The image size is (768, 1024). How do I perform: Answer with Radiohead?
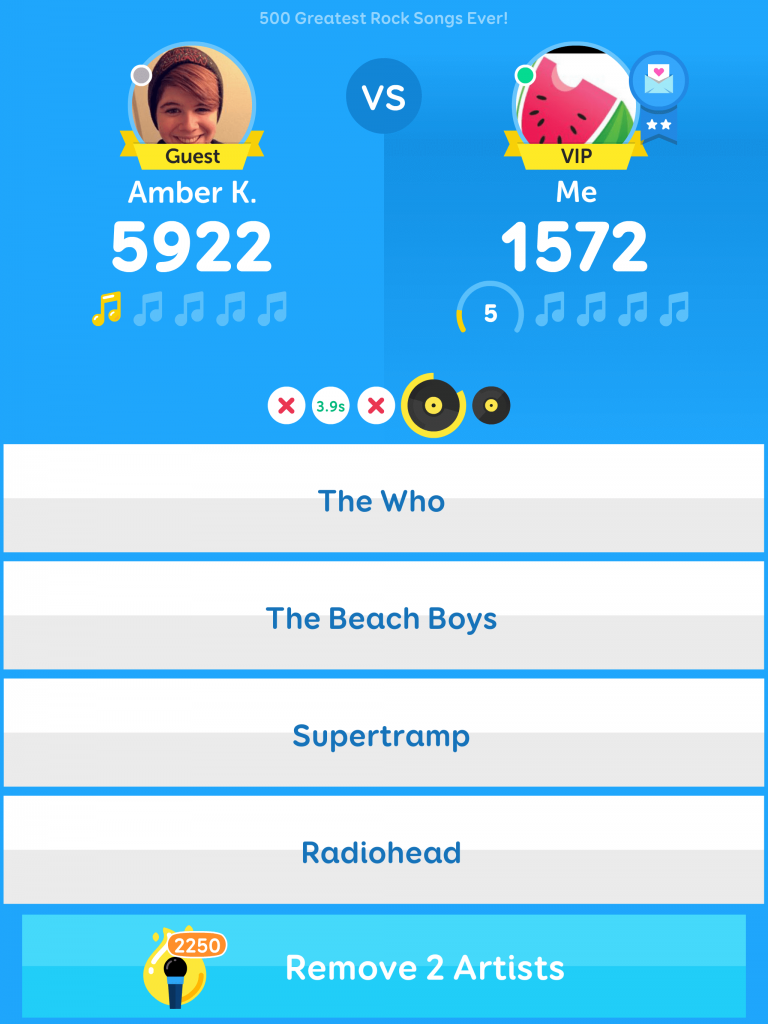[383, 852]
